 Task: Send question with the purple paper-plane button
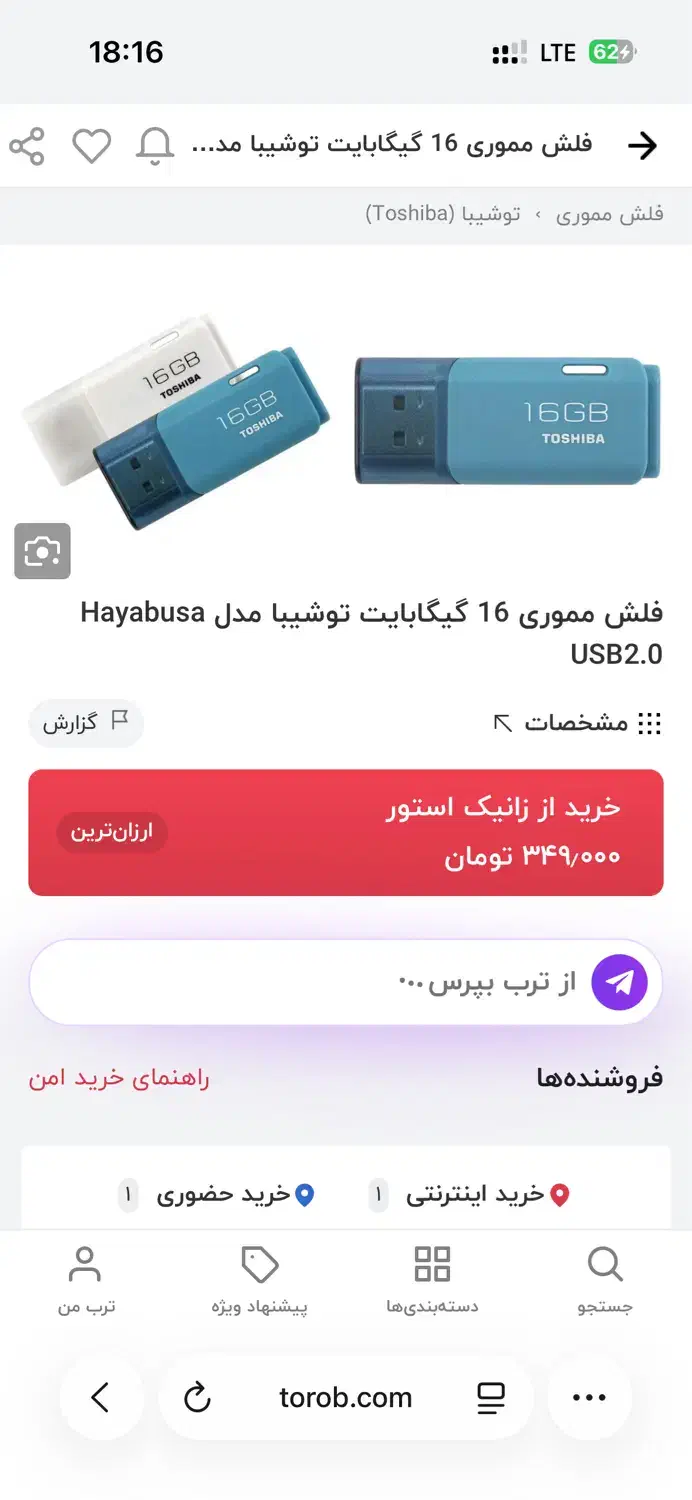[619, 983]
